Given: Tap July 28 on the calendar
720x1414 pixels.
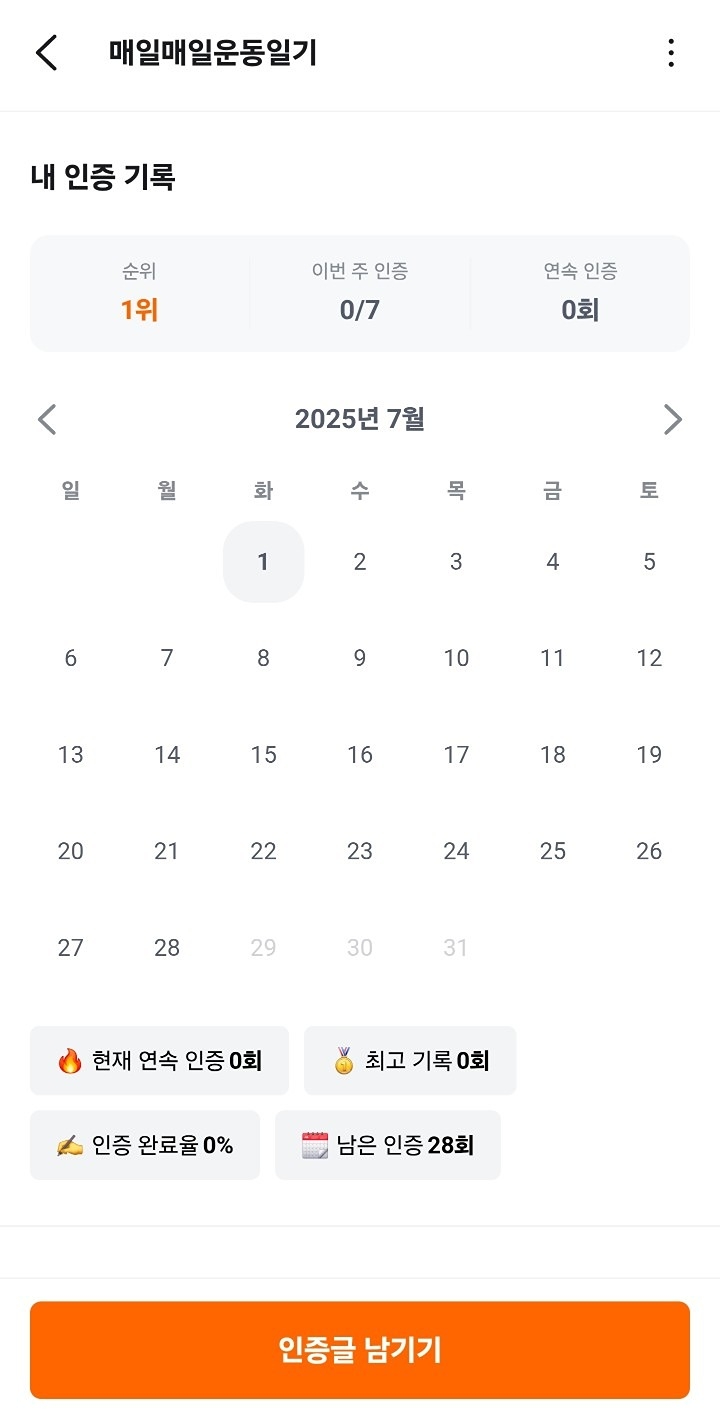Looking at the screenshot, I should (x=167, y=948).
